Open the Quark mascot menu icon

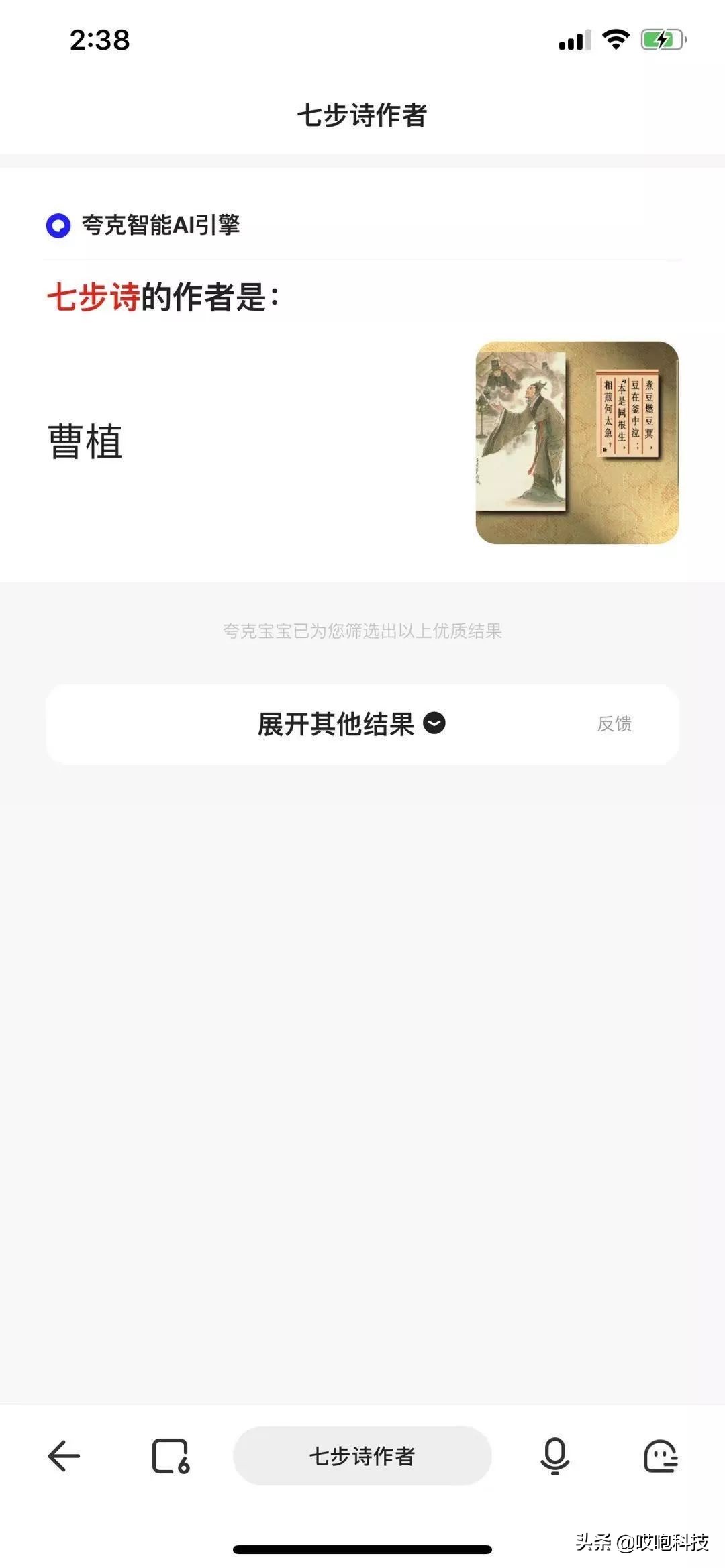pos(661,1456)
